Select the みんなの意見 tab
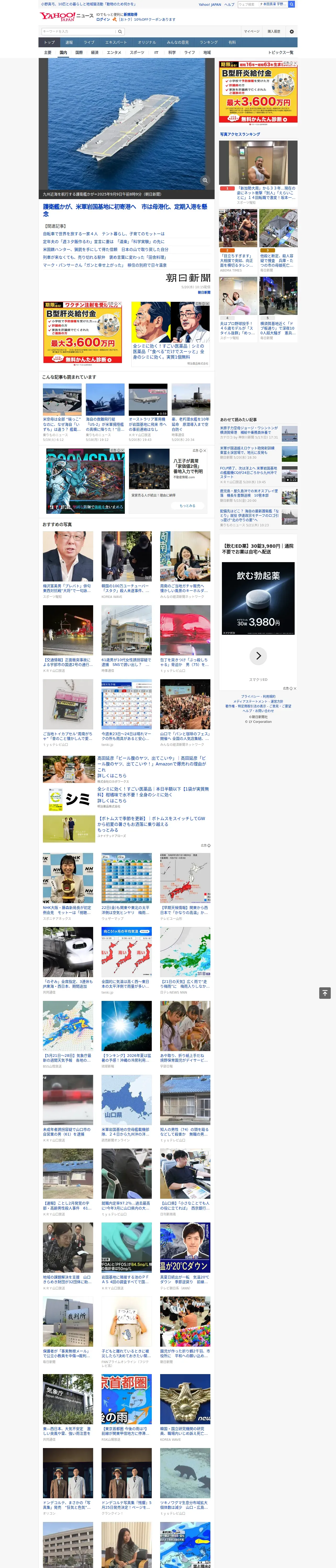Image resolution: width=336 pixels, height=1568 pixels. click(177, 43)
